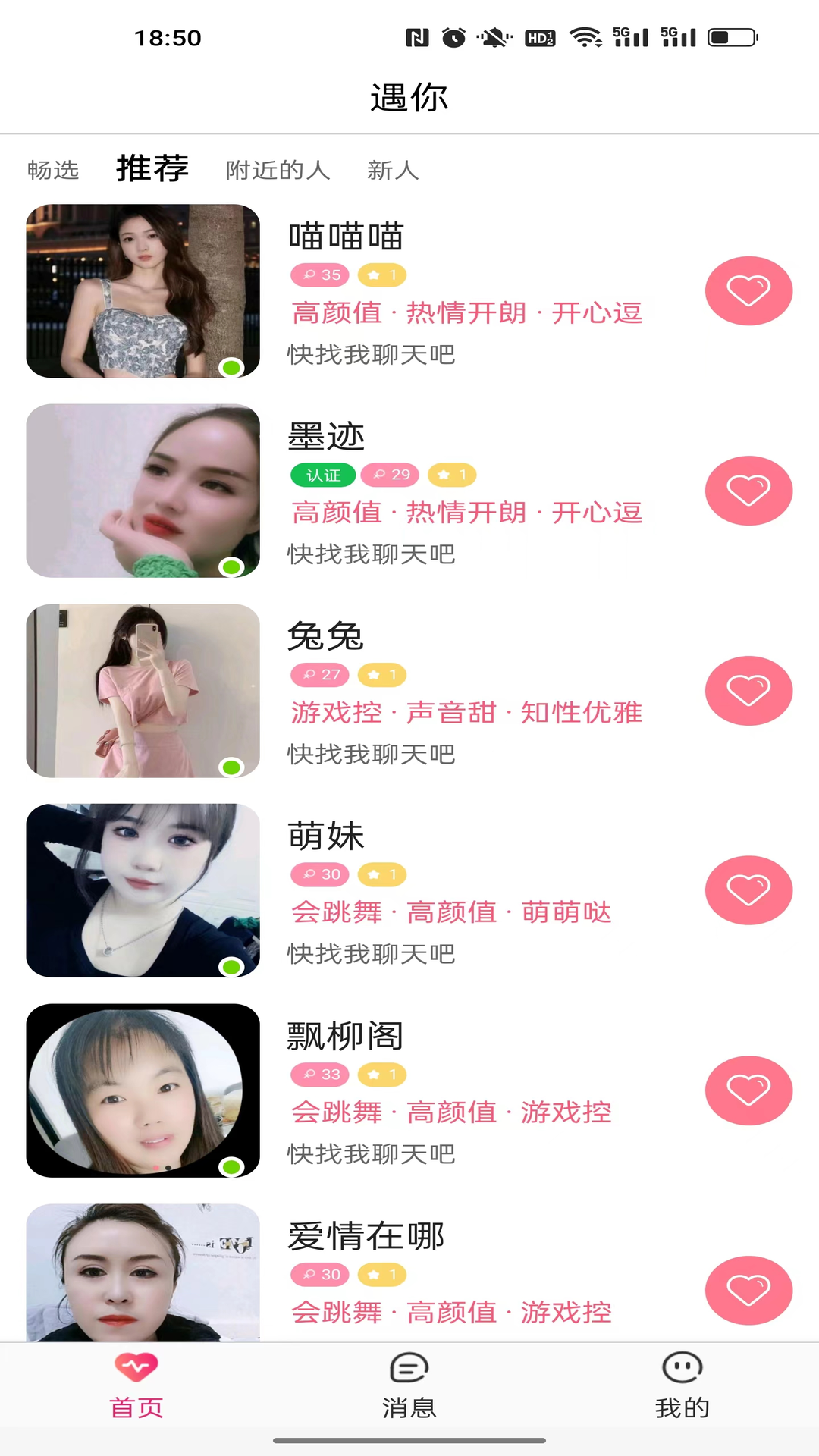Open 兔兔's profile photo
819x1456 pixels.
click(143, 691)
